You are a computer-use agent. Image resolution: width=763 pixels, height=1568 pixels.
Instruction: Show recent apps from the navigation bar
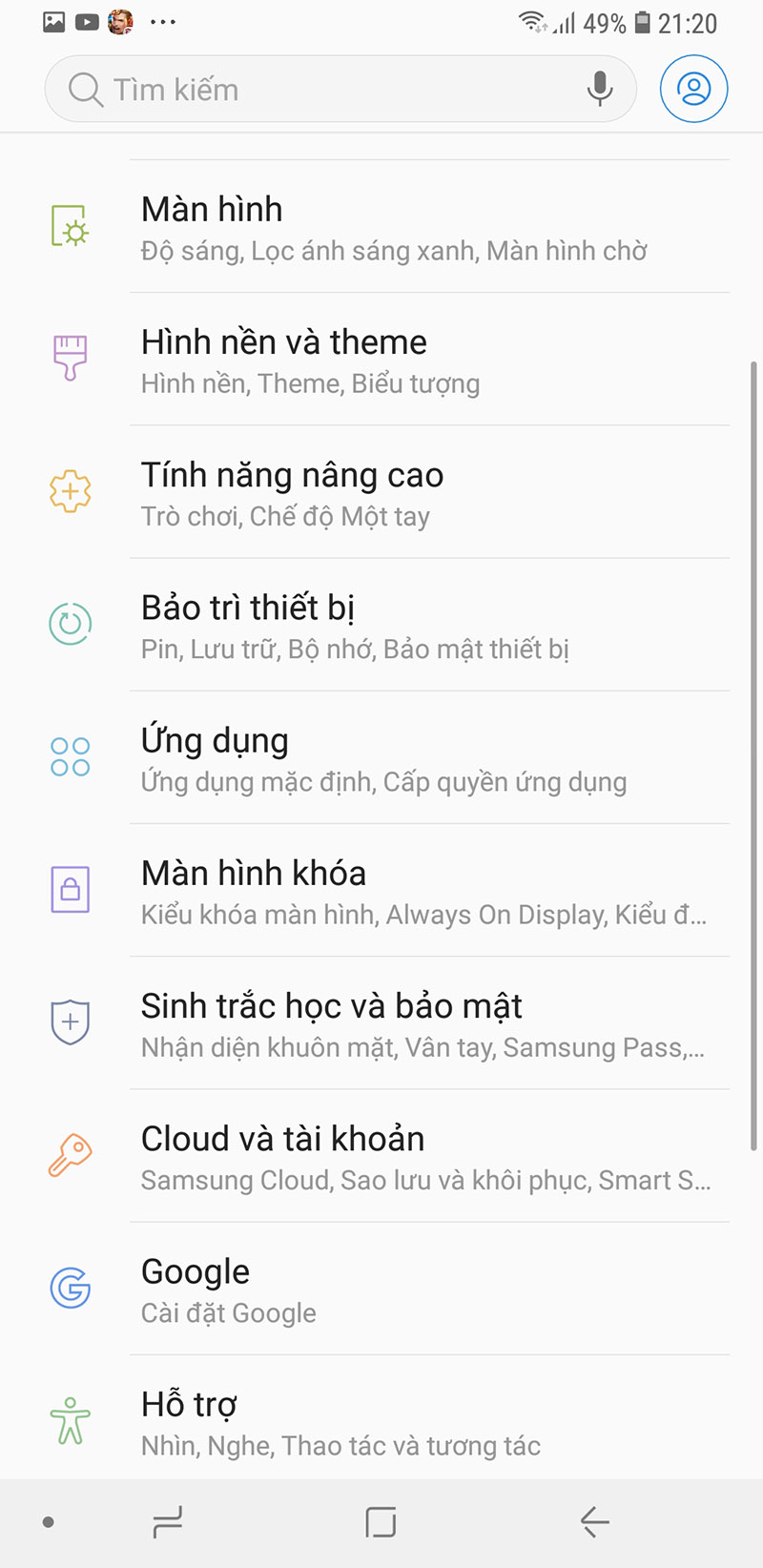[x=168, y=1522]
